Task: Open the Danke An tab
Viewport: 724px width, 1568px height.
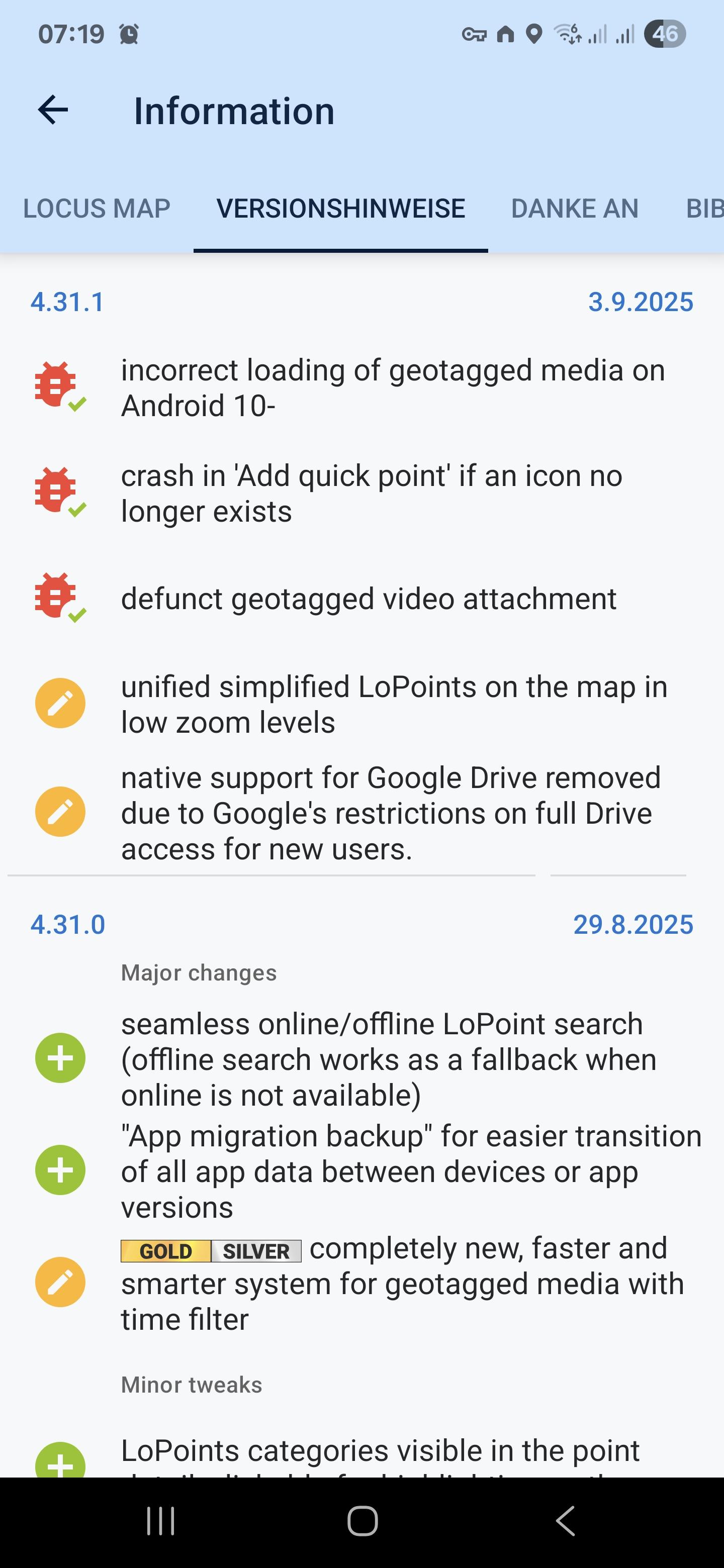Action: click(x=574, y=209)
